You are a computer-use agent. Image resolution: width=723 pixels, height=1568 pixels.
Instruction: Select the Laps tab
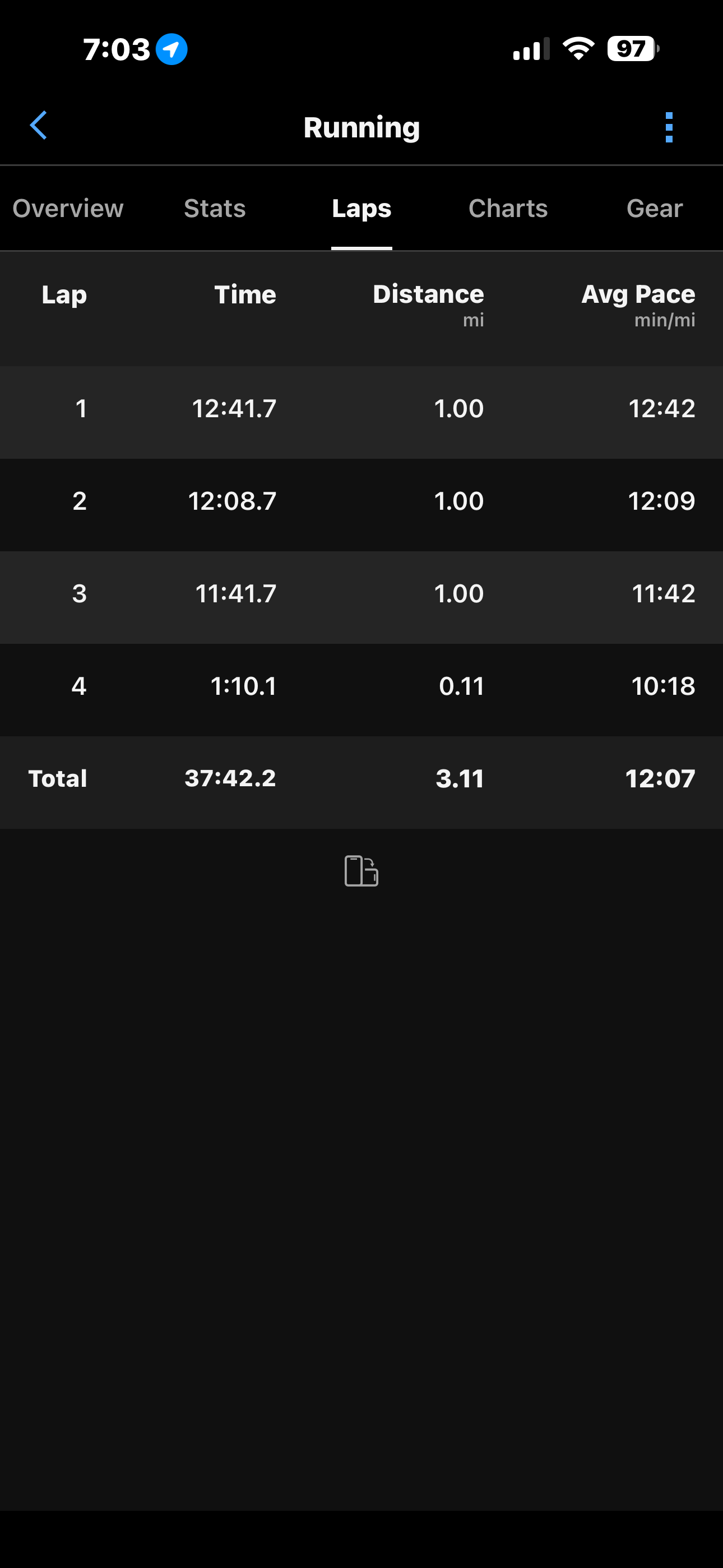click(x=361, y=209)
